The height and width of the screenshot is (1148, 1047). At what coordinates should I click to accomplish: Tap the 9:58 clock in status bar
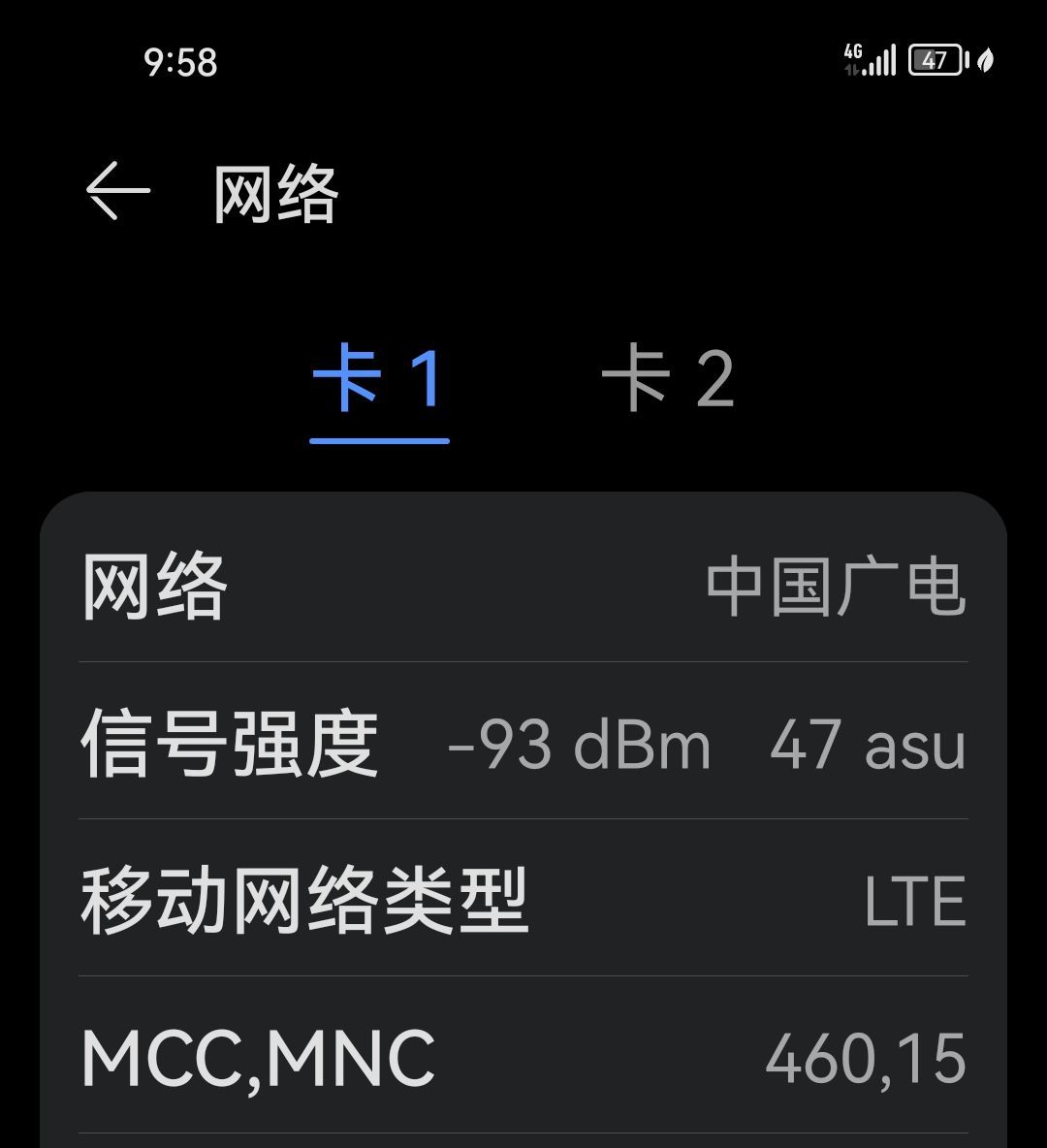pyautogui.click(x=179, y=62)
